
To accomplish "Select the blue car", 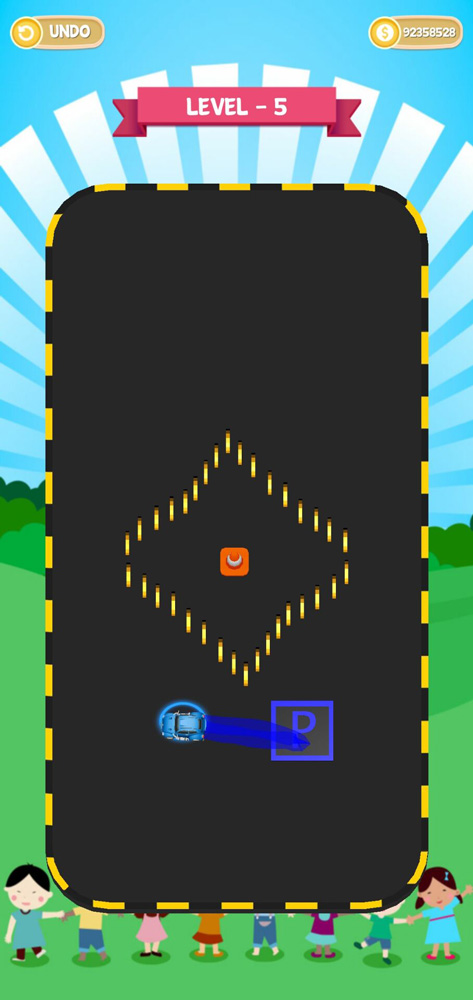I will [x=183, y=723].
